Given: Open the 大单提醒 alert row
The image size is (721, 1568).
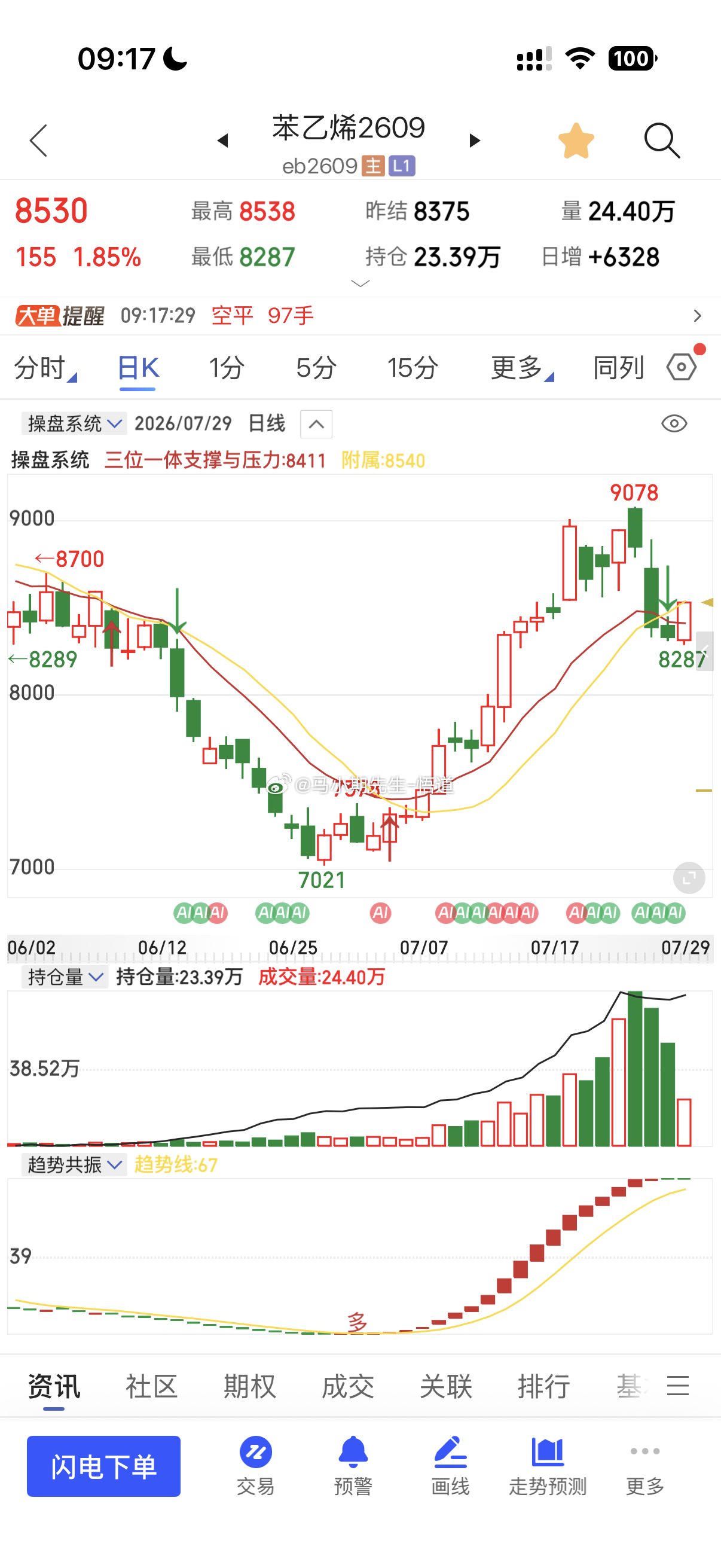Looking at the screenshot, I should [x=360, y=316].
